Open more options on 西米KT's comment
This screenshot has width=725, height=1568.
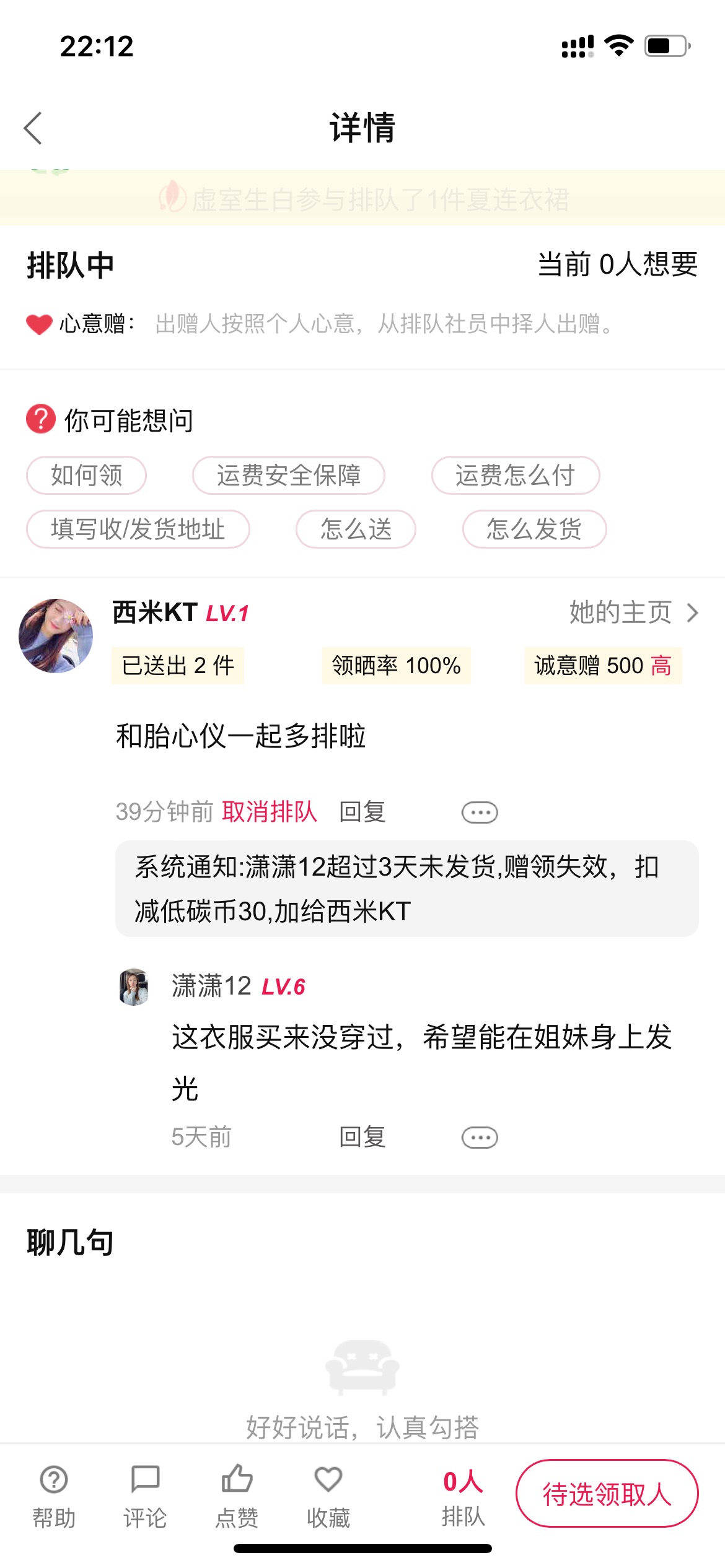(x=480, y=812)
